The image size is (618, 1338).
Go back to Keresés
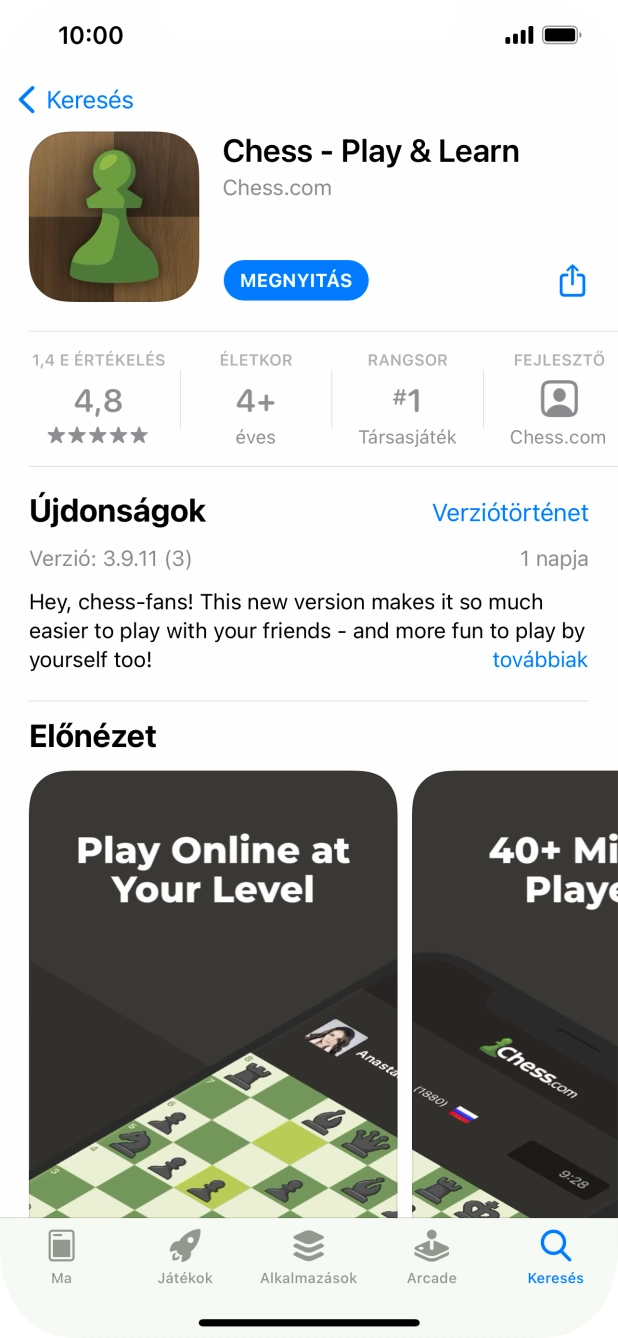[76, 100]
